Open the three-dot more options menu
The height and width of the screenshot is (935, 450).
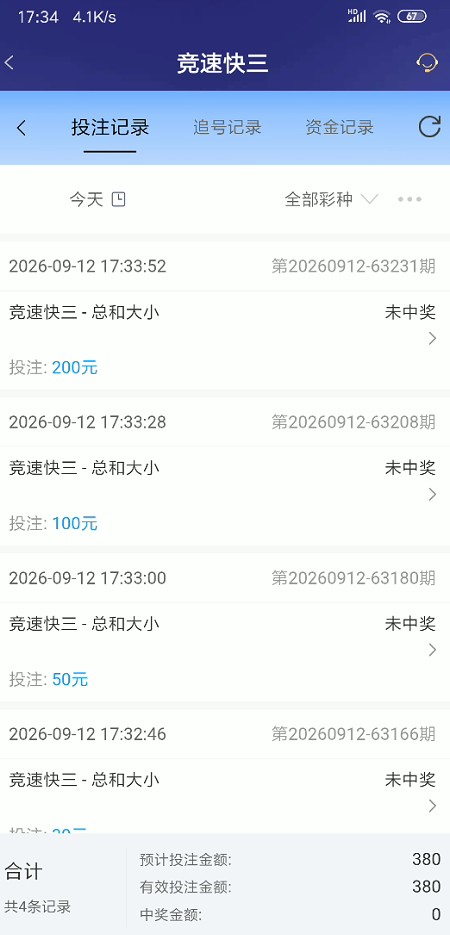tap(410, 199)
